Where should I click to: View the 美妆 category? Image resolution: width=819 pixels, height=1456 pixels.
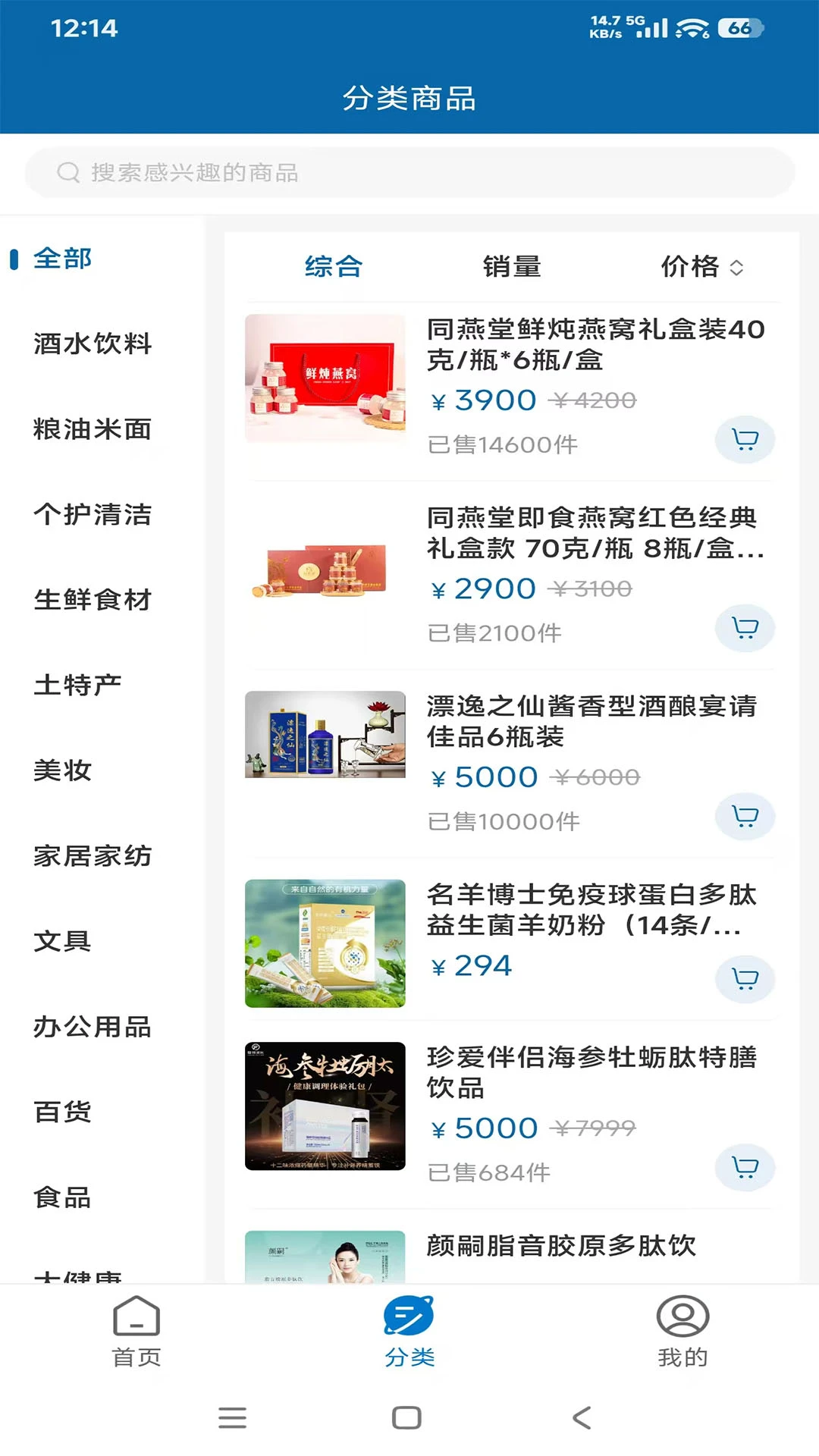tap(62, 770)
